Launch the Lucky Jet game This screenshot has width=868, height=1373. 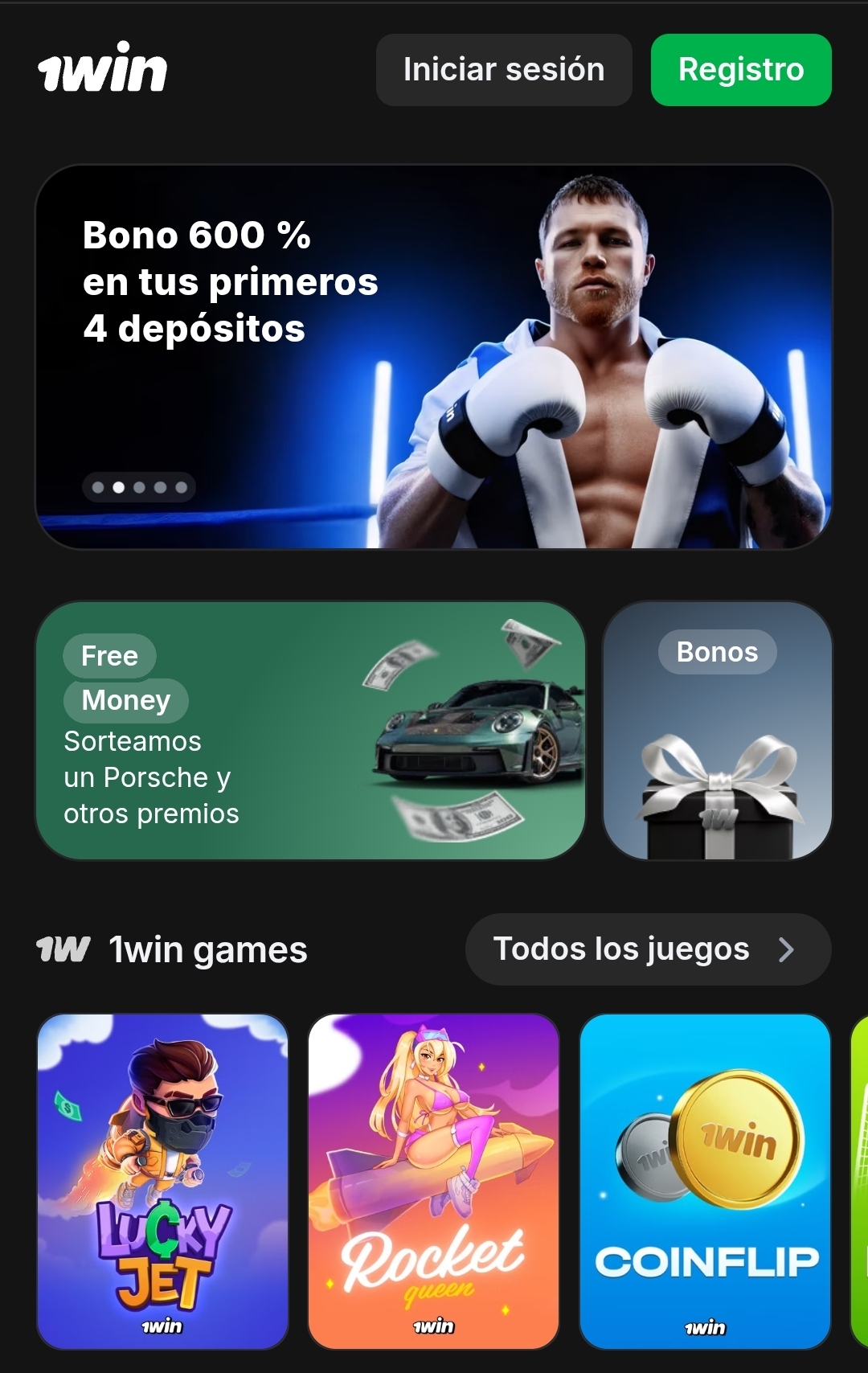[163, 1181]
